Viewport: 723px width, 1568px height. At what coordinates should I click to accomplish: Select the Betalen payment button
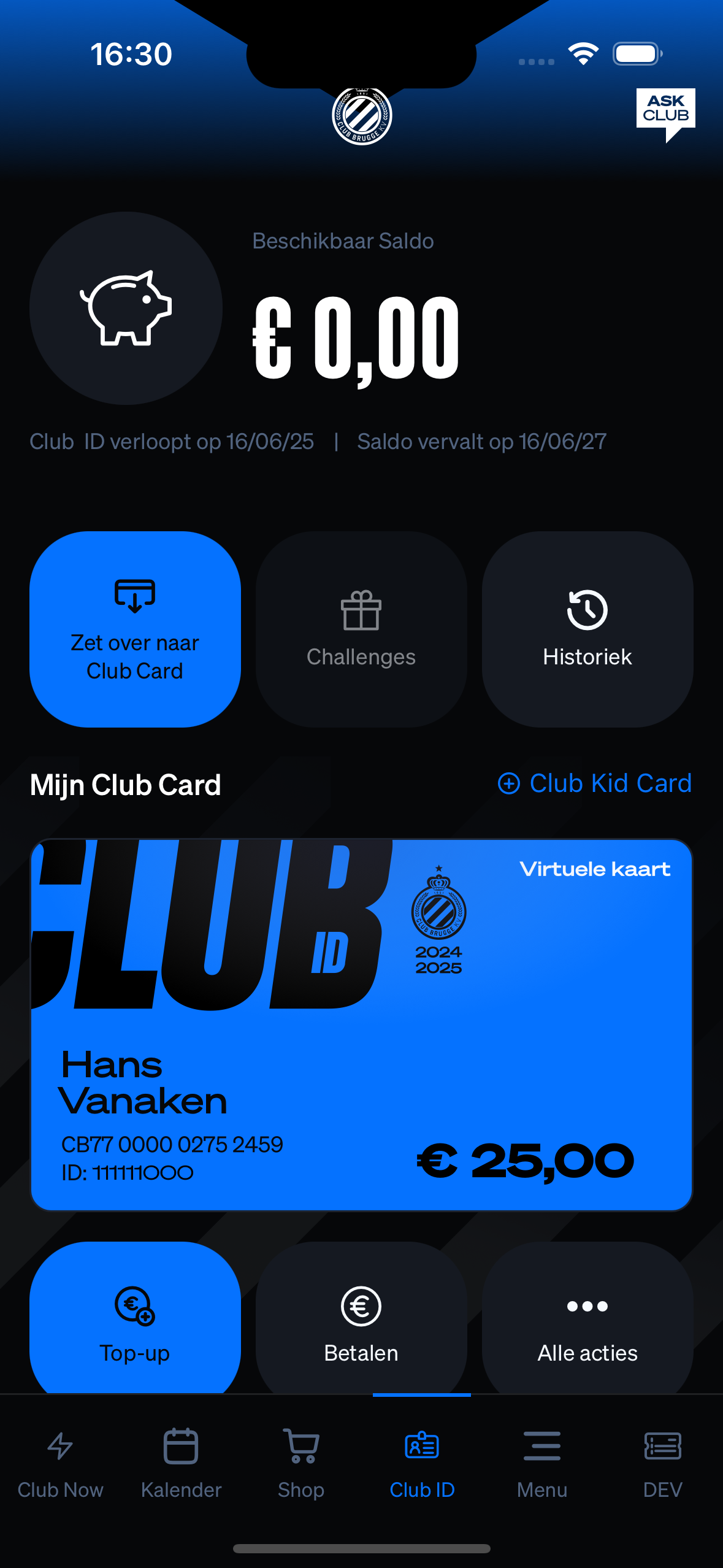(361, 1319)
